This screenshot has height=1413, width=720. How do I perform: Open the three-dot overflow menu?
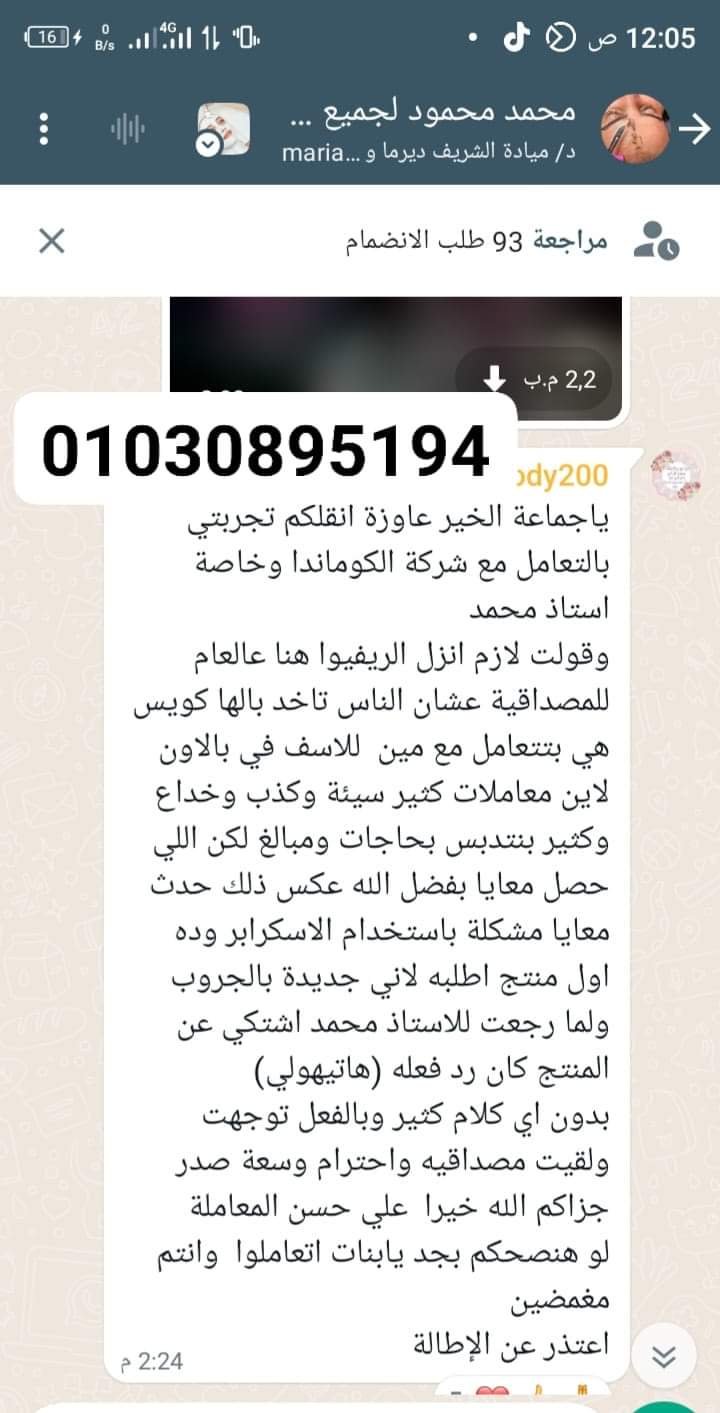click(42, 128)
